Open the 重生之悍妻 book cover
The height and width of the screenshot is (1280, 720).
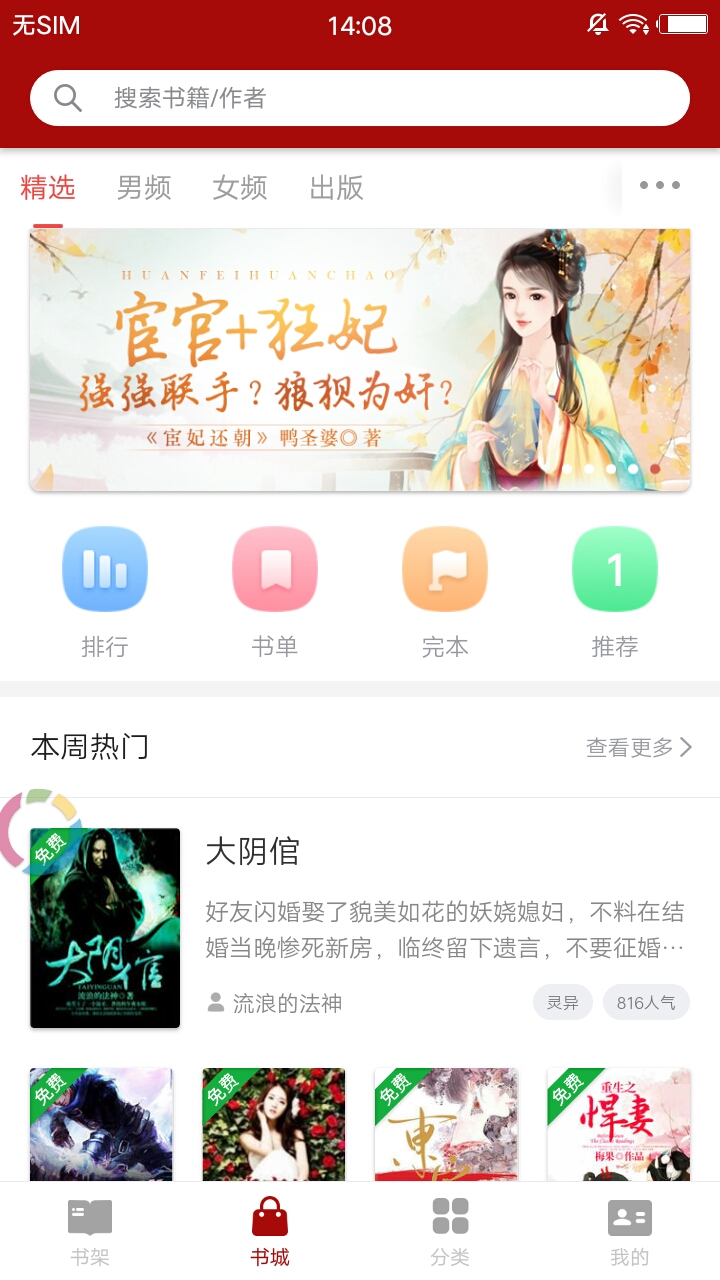point(618,1125)
